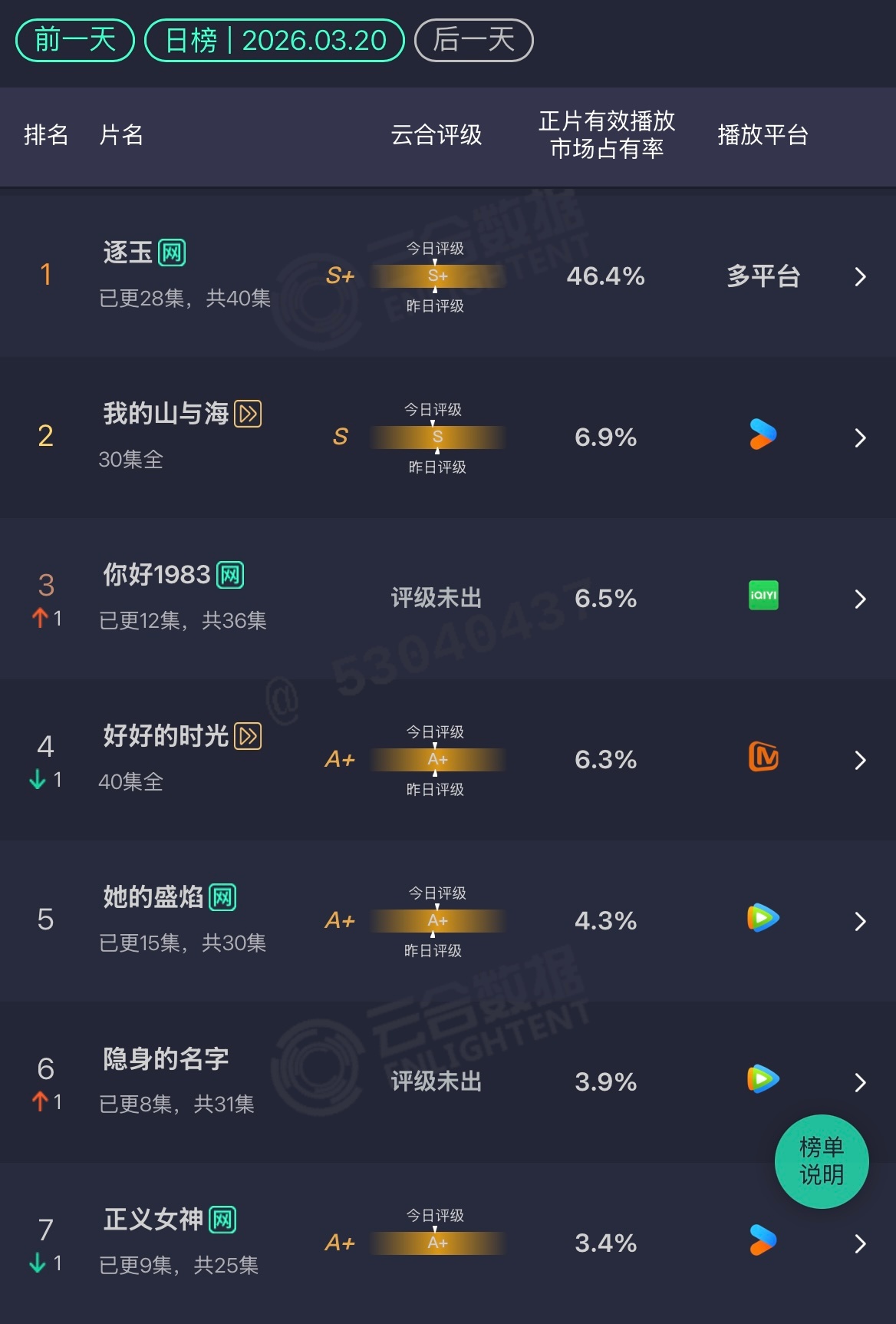
Task: Click the Youku icon beside 正义女神
Action: 762,1240
